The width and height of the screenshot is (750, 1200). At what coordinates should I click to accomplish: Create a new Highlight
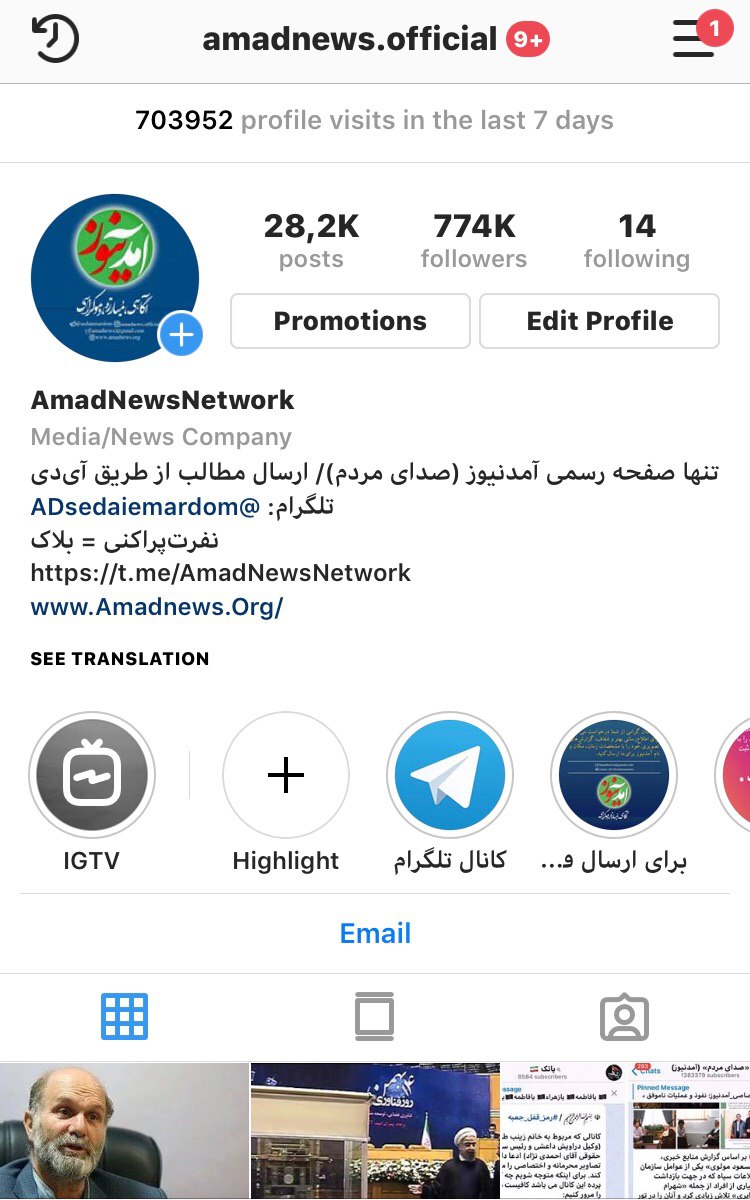286,776
